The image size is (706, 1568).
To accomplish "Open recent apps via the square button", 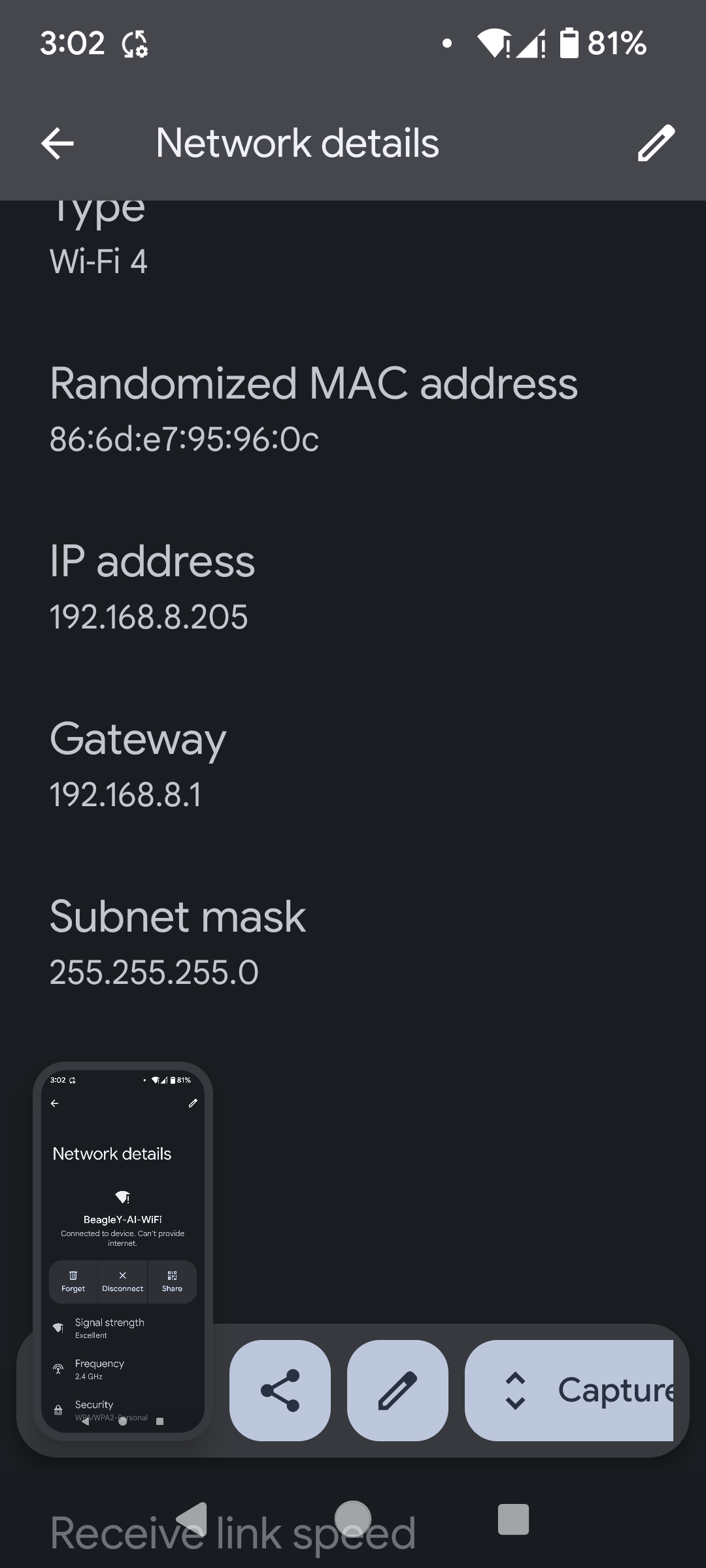I will [513, 1519].
